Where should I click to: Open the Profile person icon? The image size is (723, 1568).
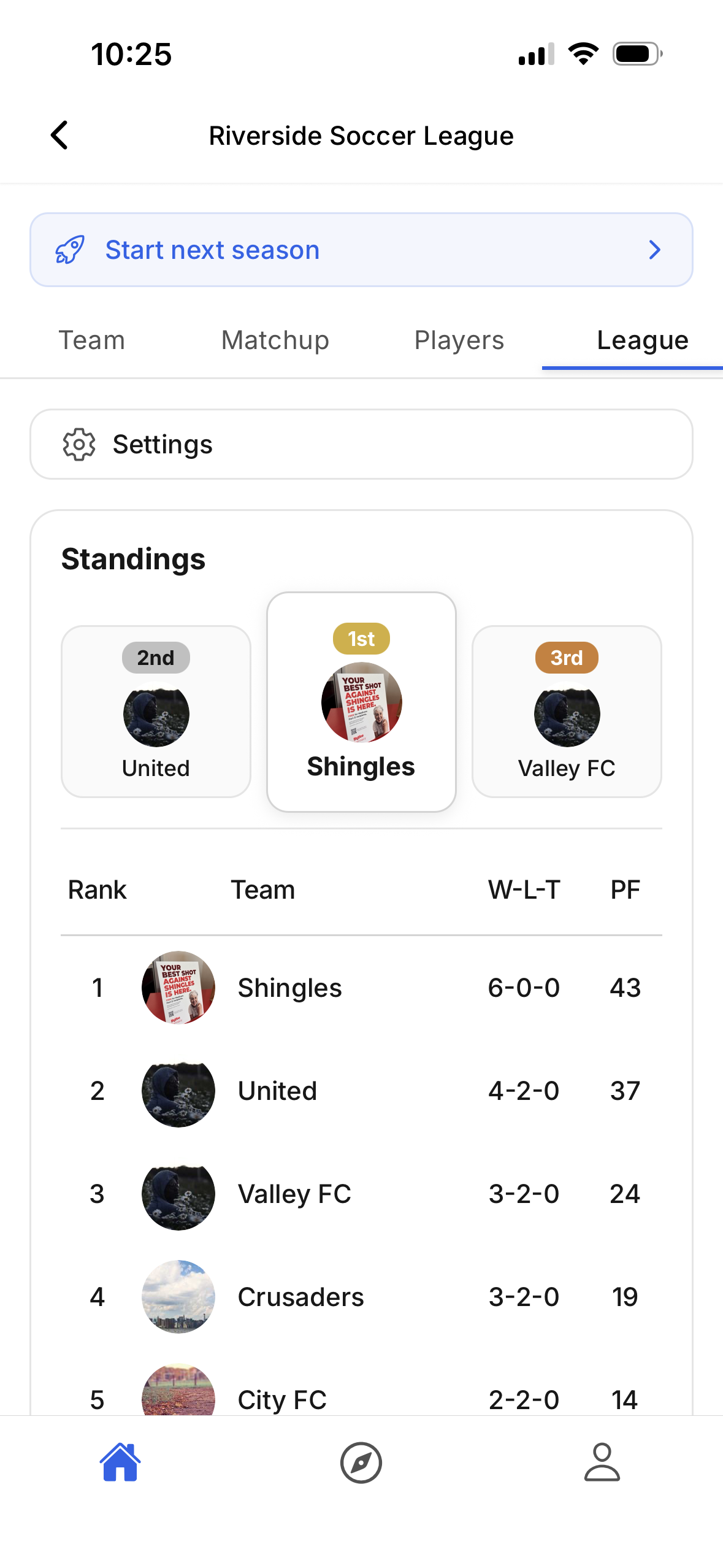point(602,1462)
